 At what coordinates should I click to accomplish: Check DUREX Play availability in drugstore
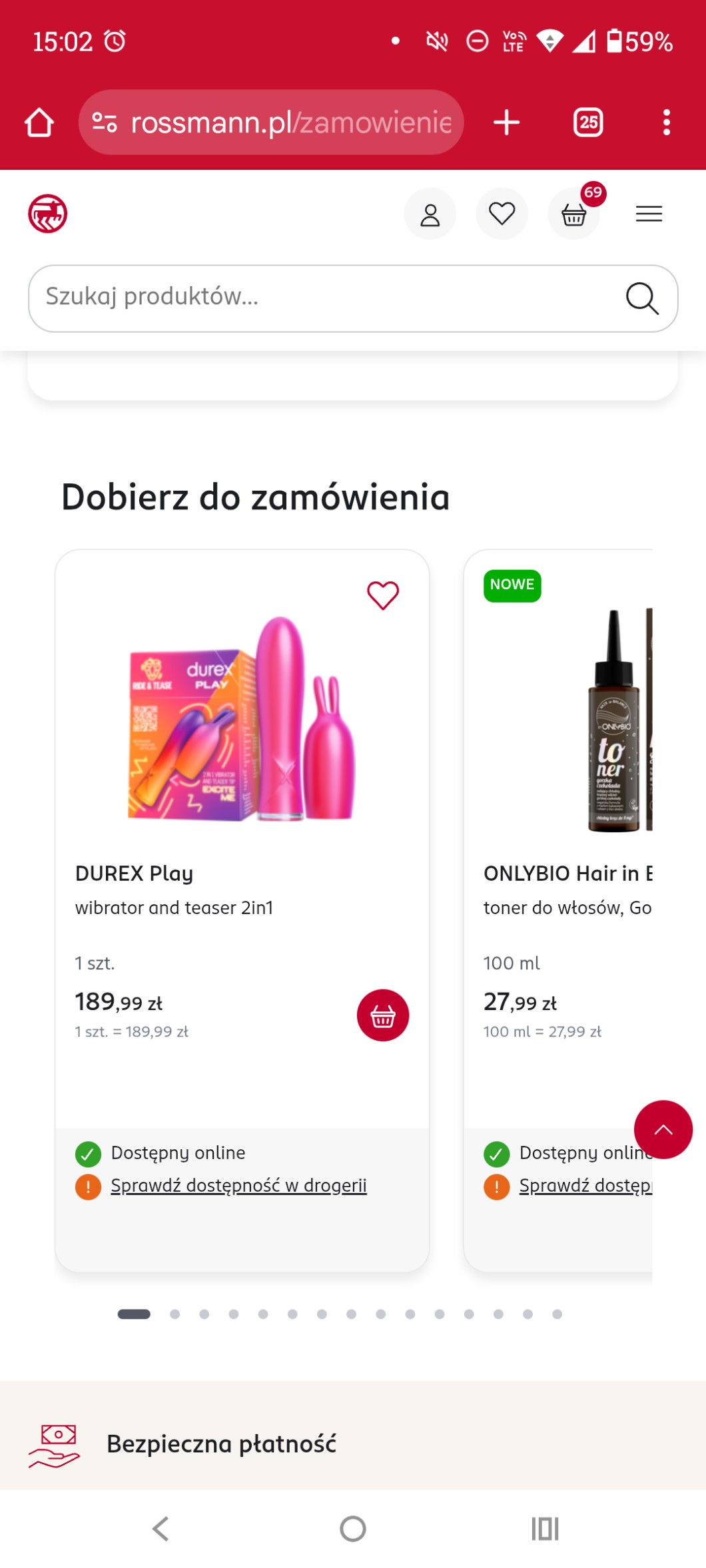238,1186
